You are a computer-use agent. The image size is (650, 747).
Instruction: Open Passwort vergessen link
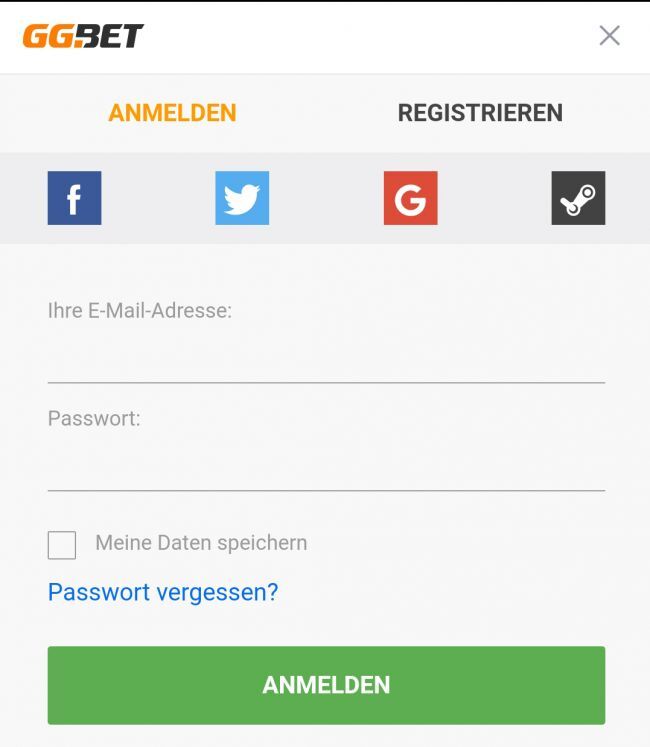coord(163,592)
